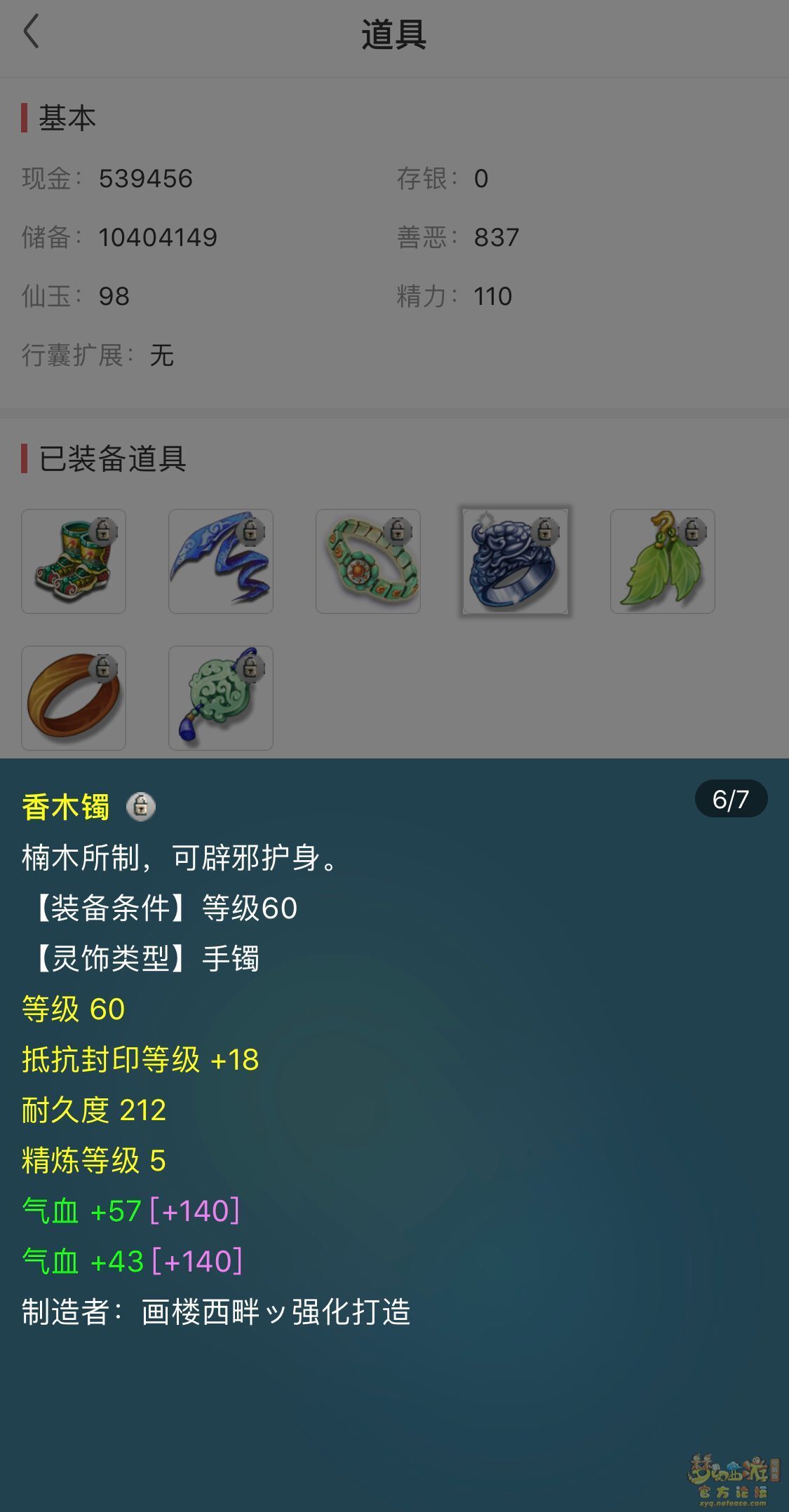Open the jade pendant with tassel
Image resolution: width=789 pixels, height=1512 pixels.
221,698
